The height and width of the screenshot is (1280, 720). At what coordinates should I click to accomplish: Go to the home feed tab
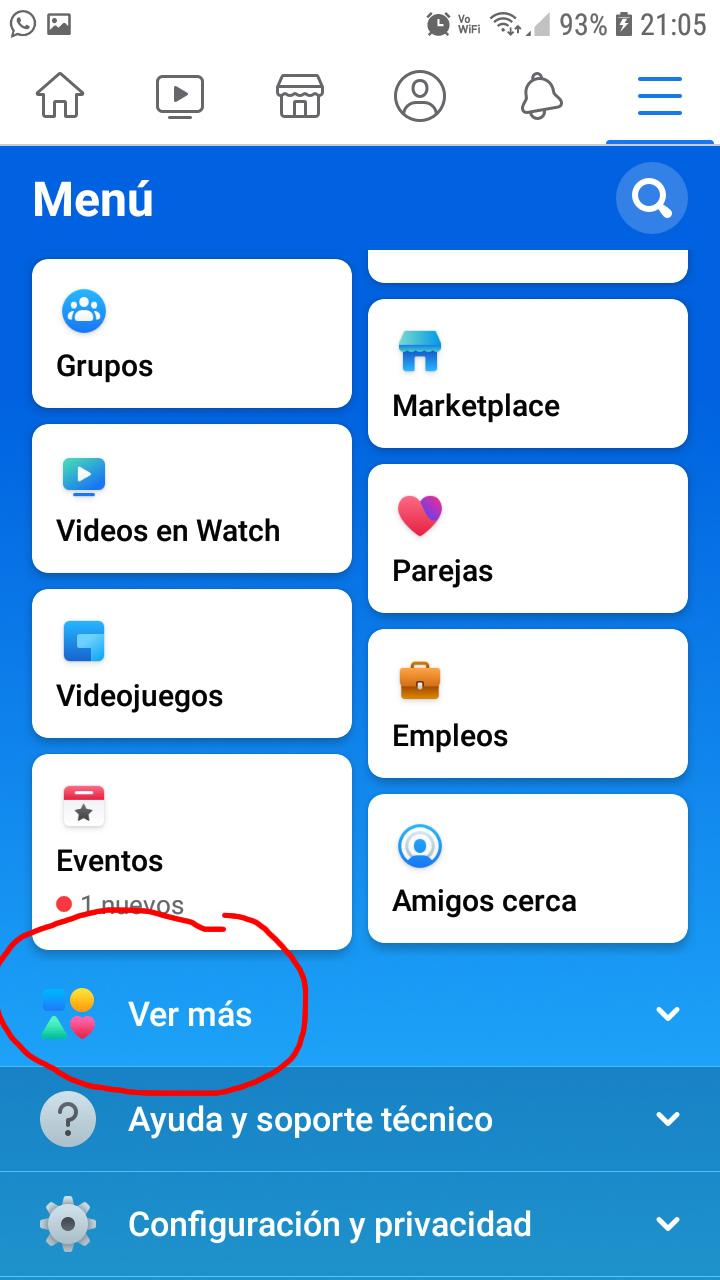tap(60, 96)
